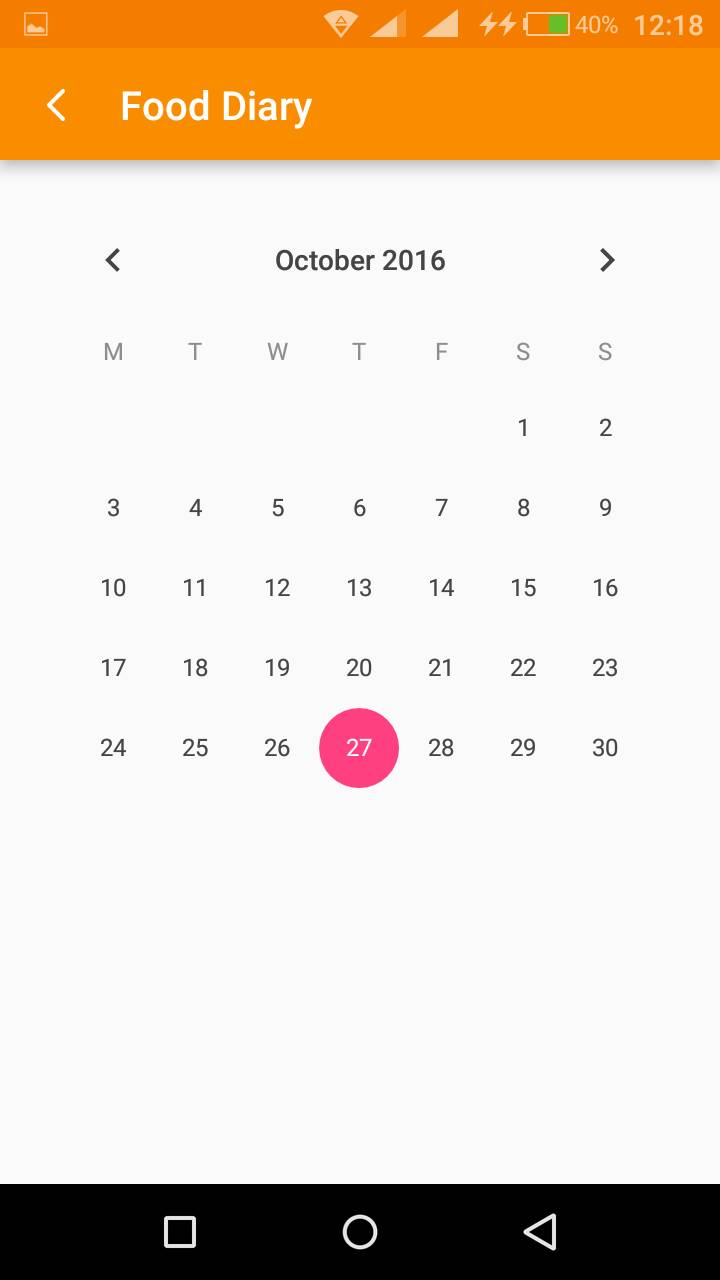Choose the 13th of October

click(359, 588)
